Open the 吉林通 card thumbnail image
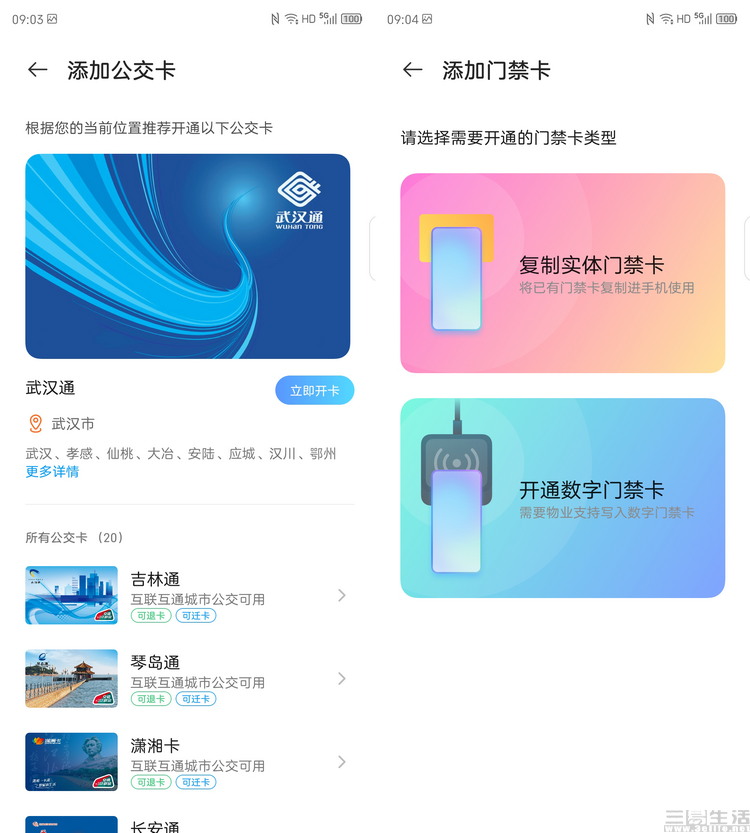 coord(71,595)
